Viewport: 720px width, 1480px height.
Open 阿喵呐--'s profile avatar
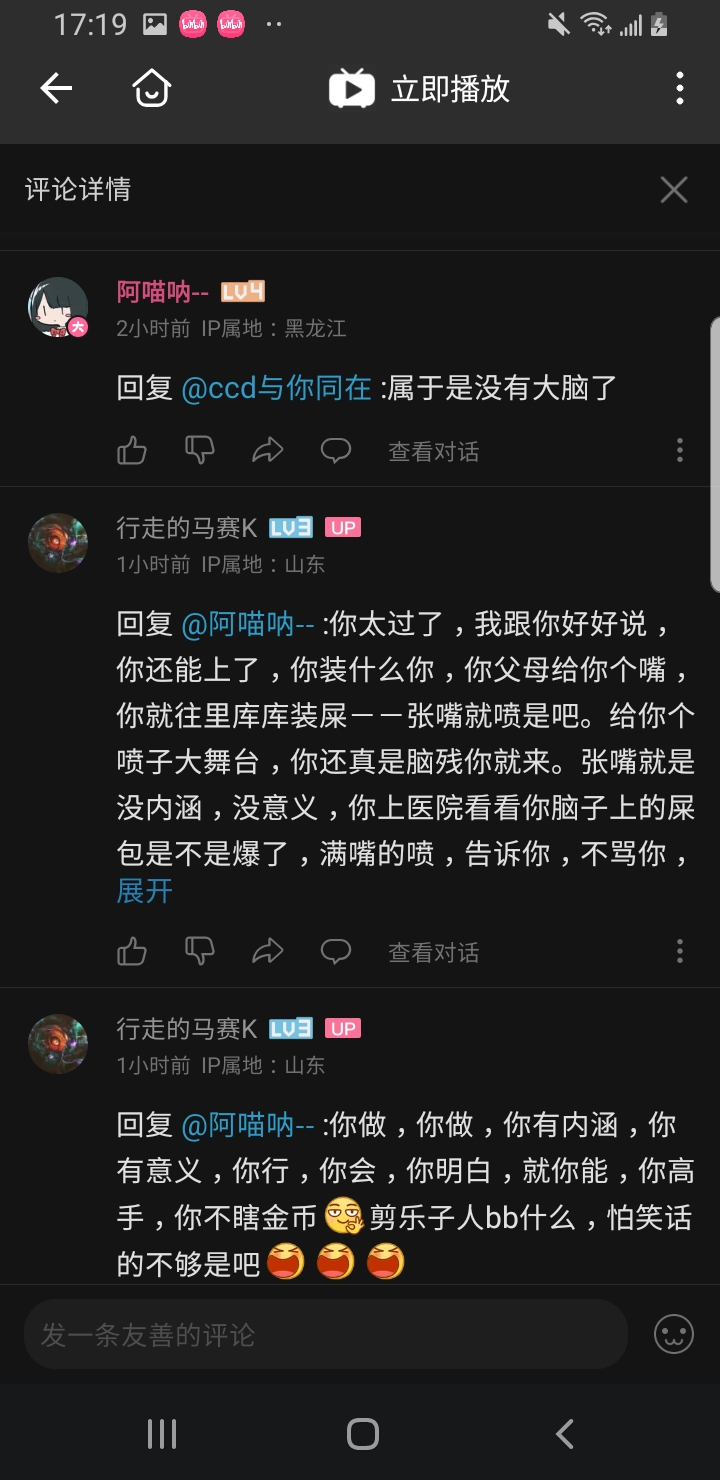[58, 307]
